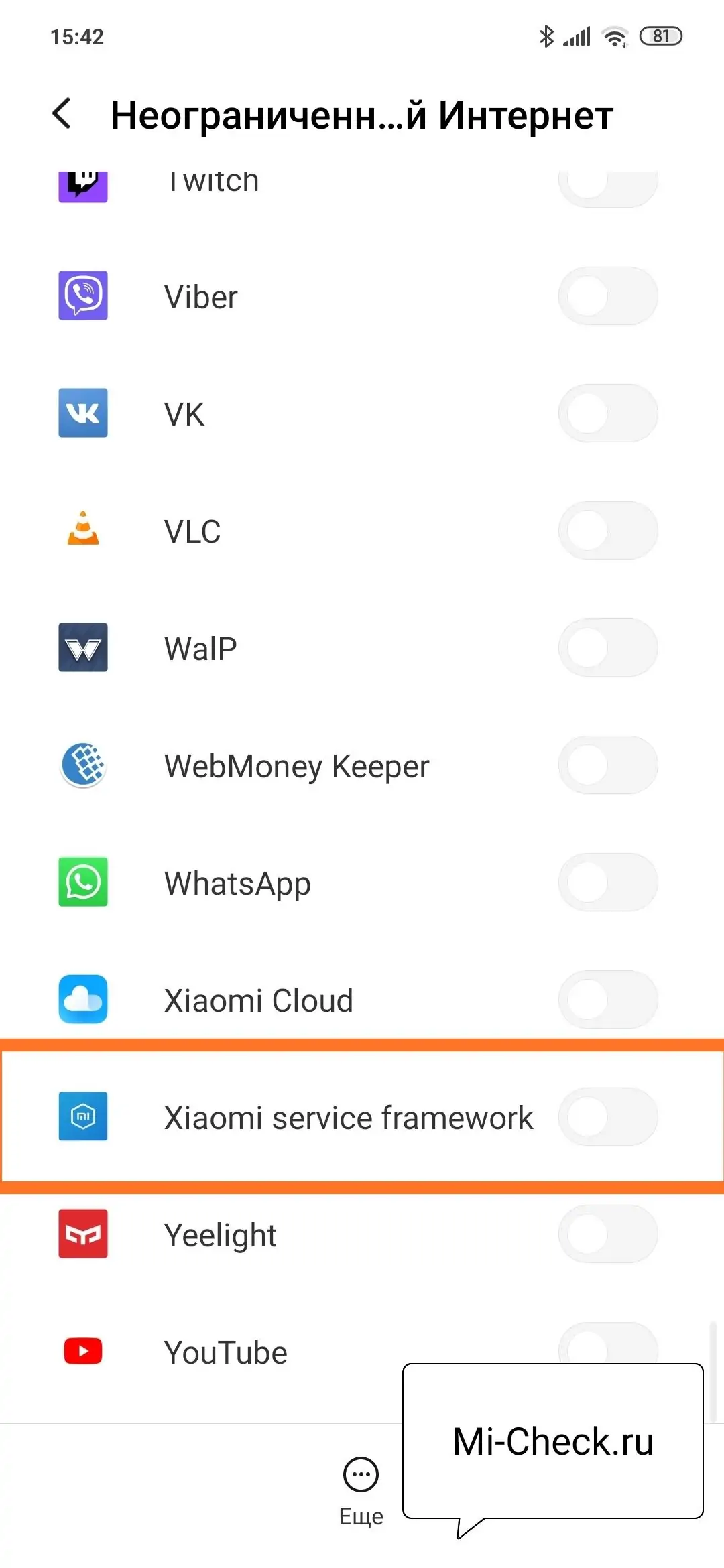The width and height of the screenshot is (724, 1568).
Task: Toggle the VLC switch
Action: pyautogui.click(x=608, y=531)
